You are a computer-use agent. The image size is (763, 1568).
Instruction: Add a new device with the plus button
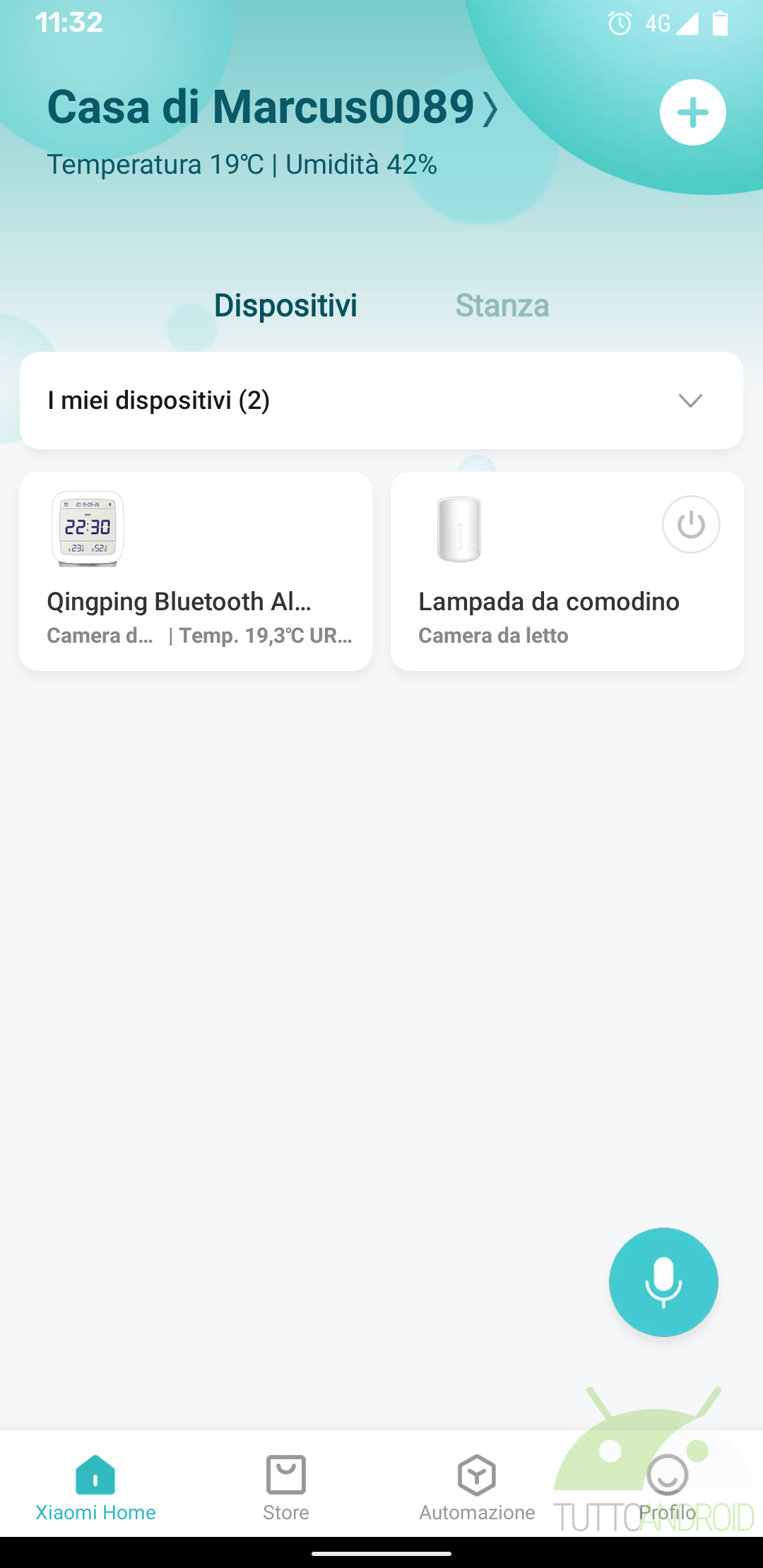(x=692, y=112)
